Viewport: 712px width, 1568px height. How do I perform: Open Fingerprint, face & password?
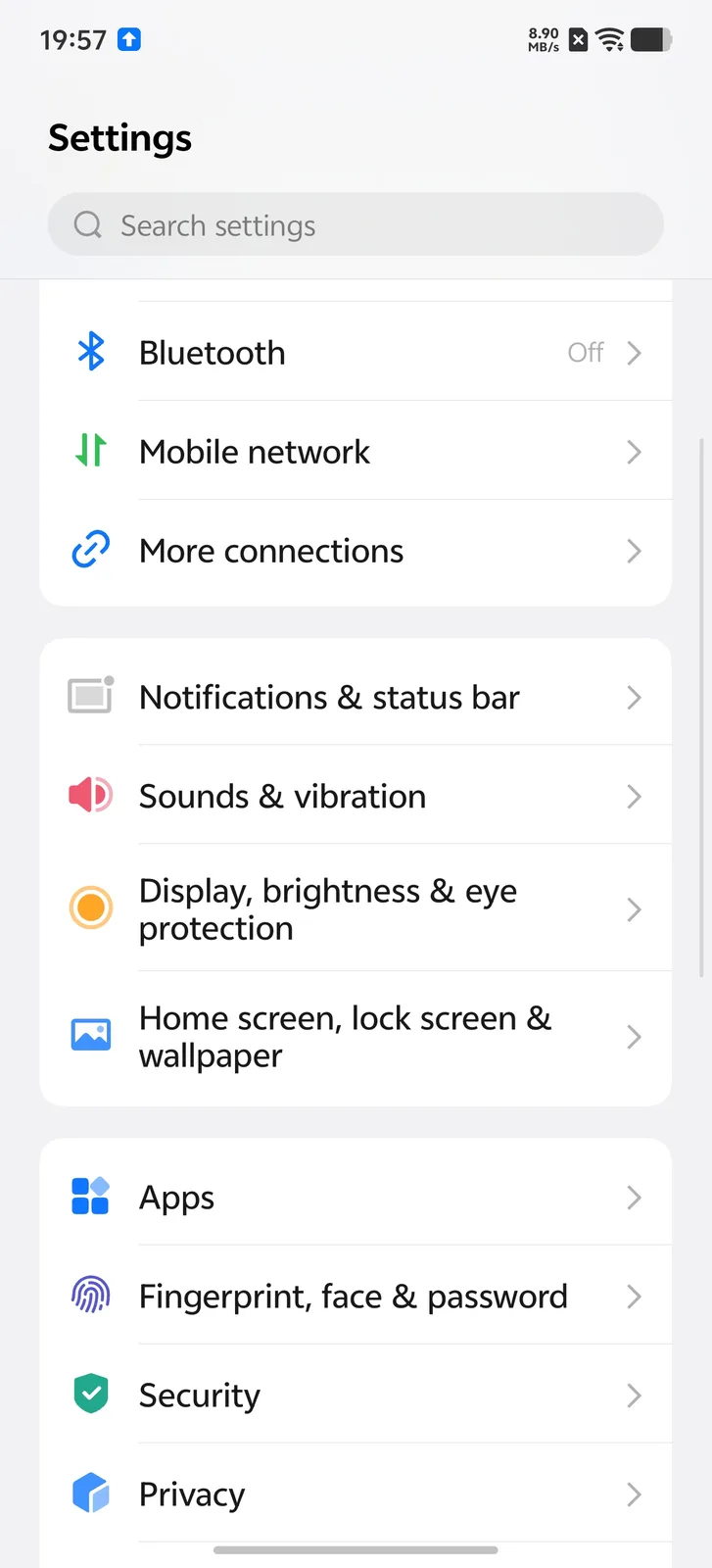point(356,1296)
